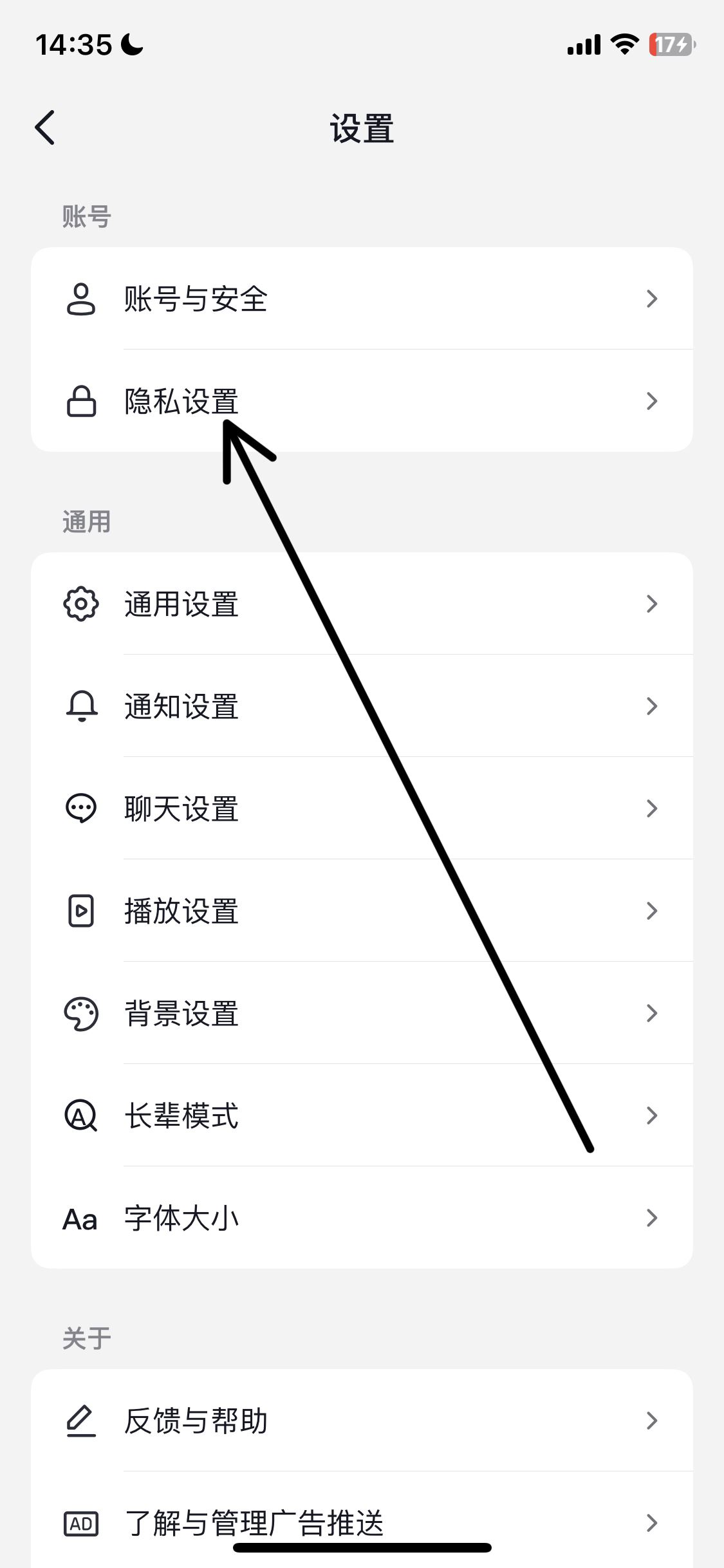The image size is (724, 1568).
Task: Expand the 账号与安全 settings row chevron
Action: [x=653, y=298]
